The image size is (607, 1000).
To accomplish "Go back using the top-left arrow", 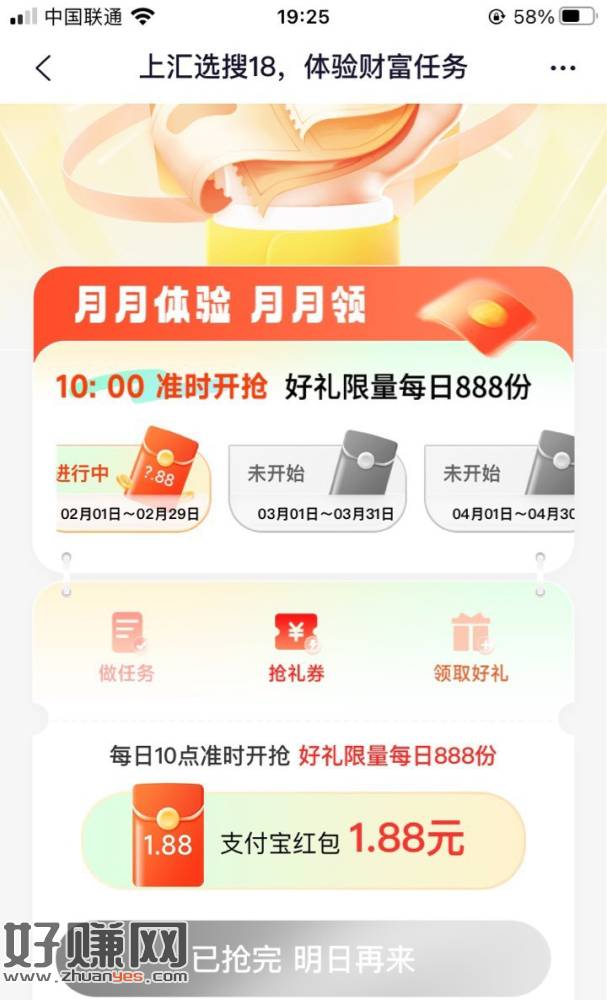I will [x=43, y=68].
